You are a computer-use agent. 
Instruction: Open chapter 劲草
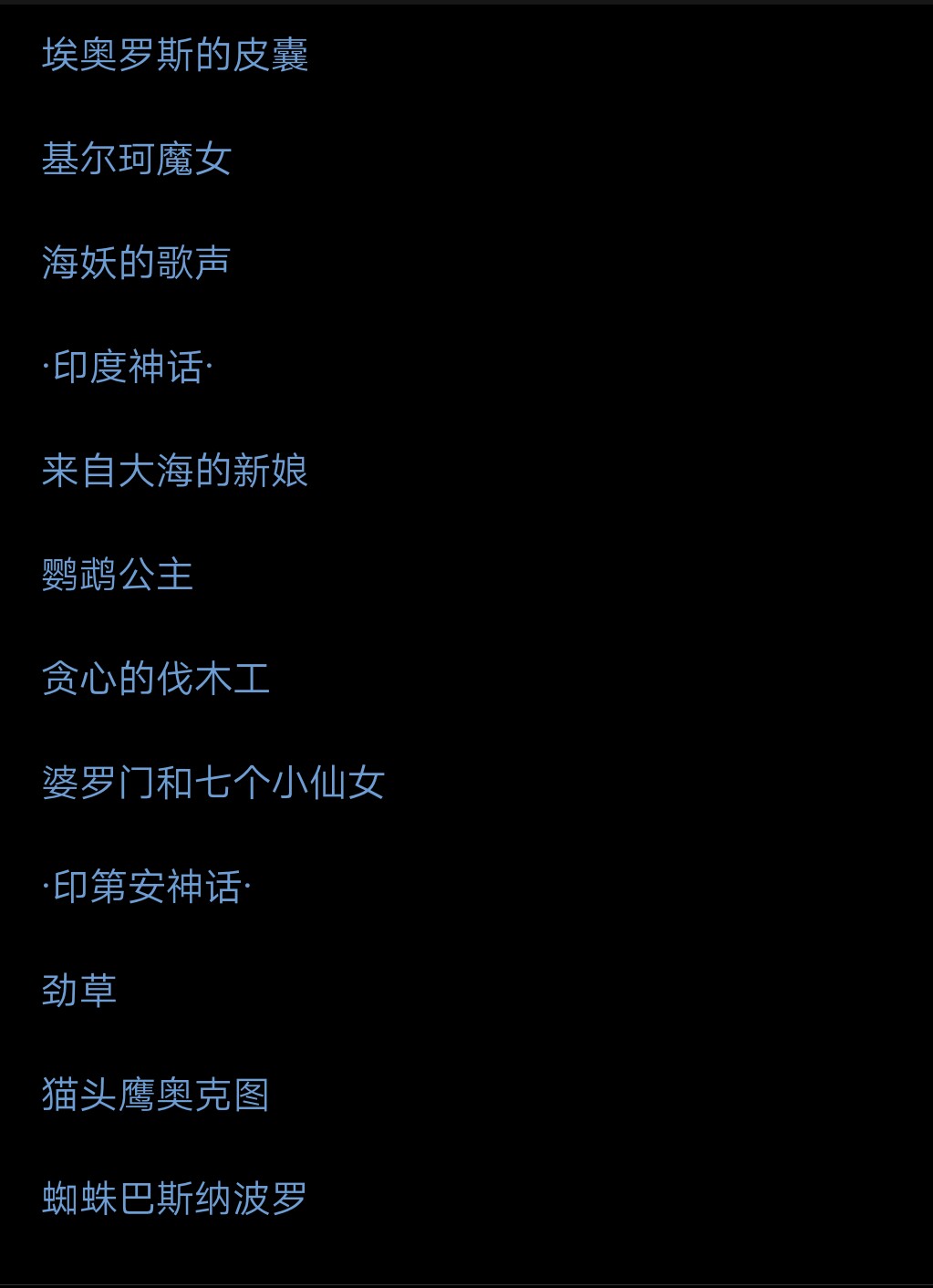click(x=79, y=991)
